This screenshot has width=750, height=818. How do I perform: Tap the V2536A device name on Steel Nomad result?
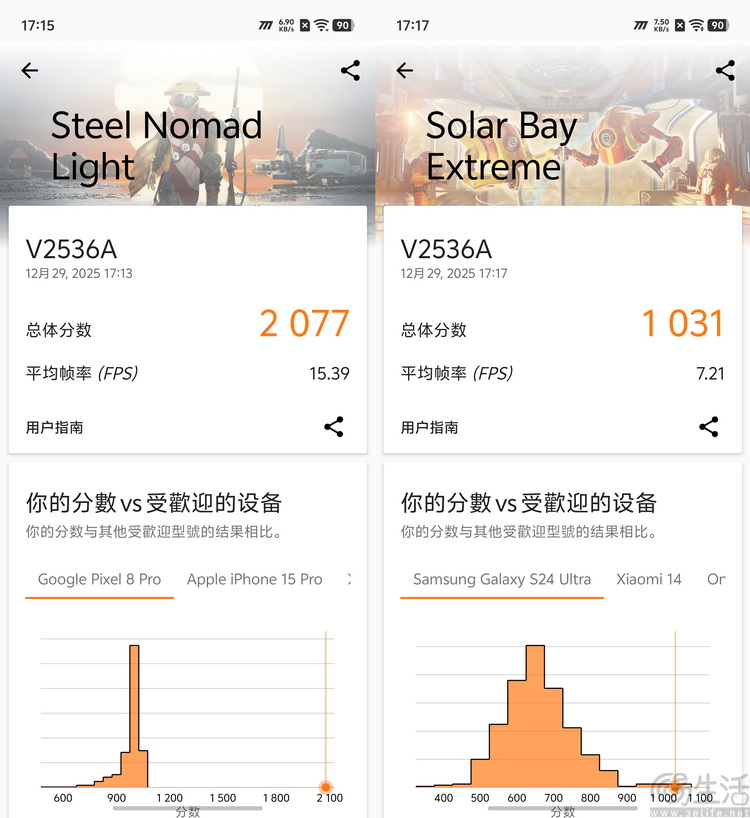pos(70,249)
